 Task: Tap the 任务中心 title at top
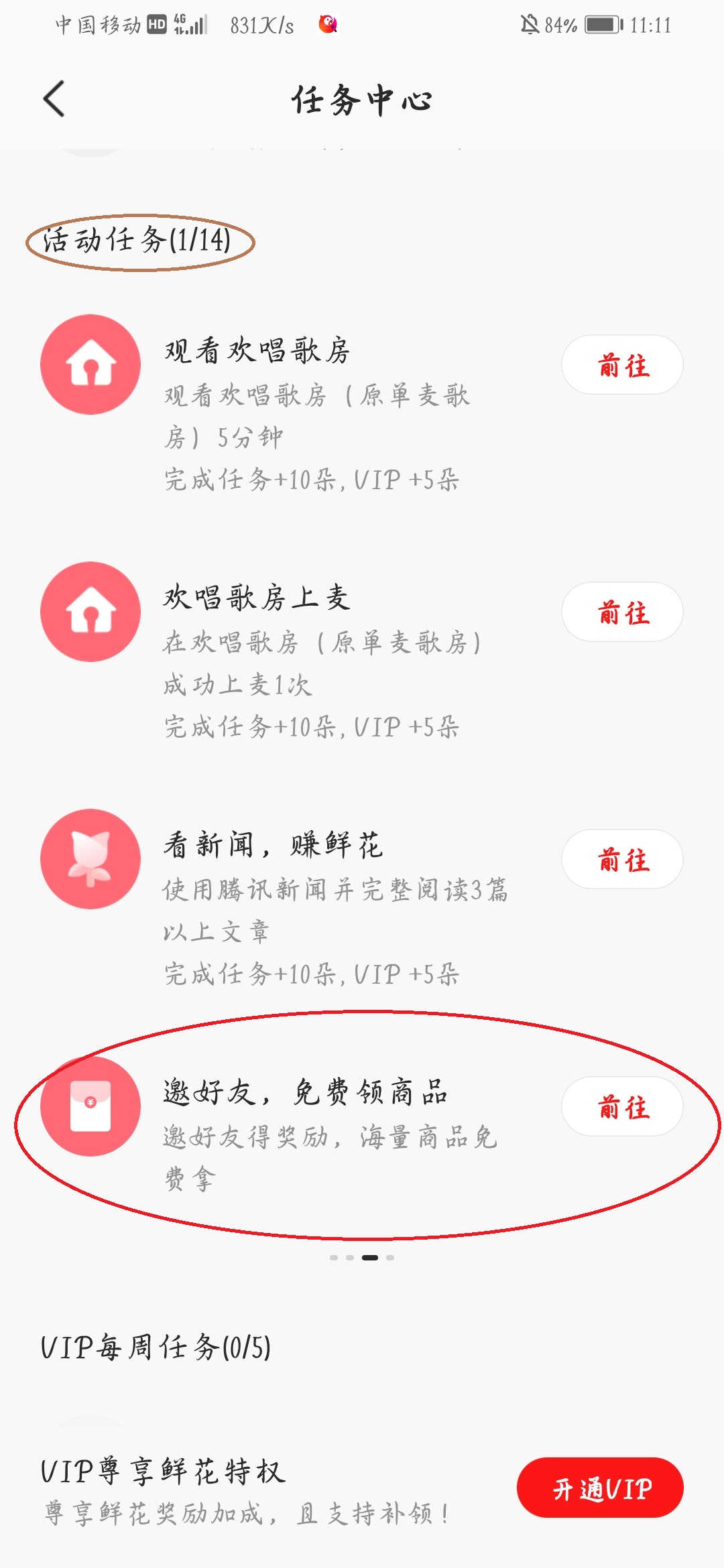pyautogui.click(x=362, y=99)
